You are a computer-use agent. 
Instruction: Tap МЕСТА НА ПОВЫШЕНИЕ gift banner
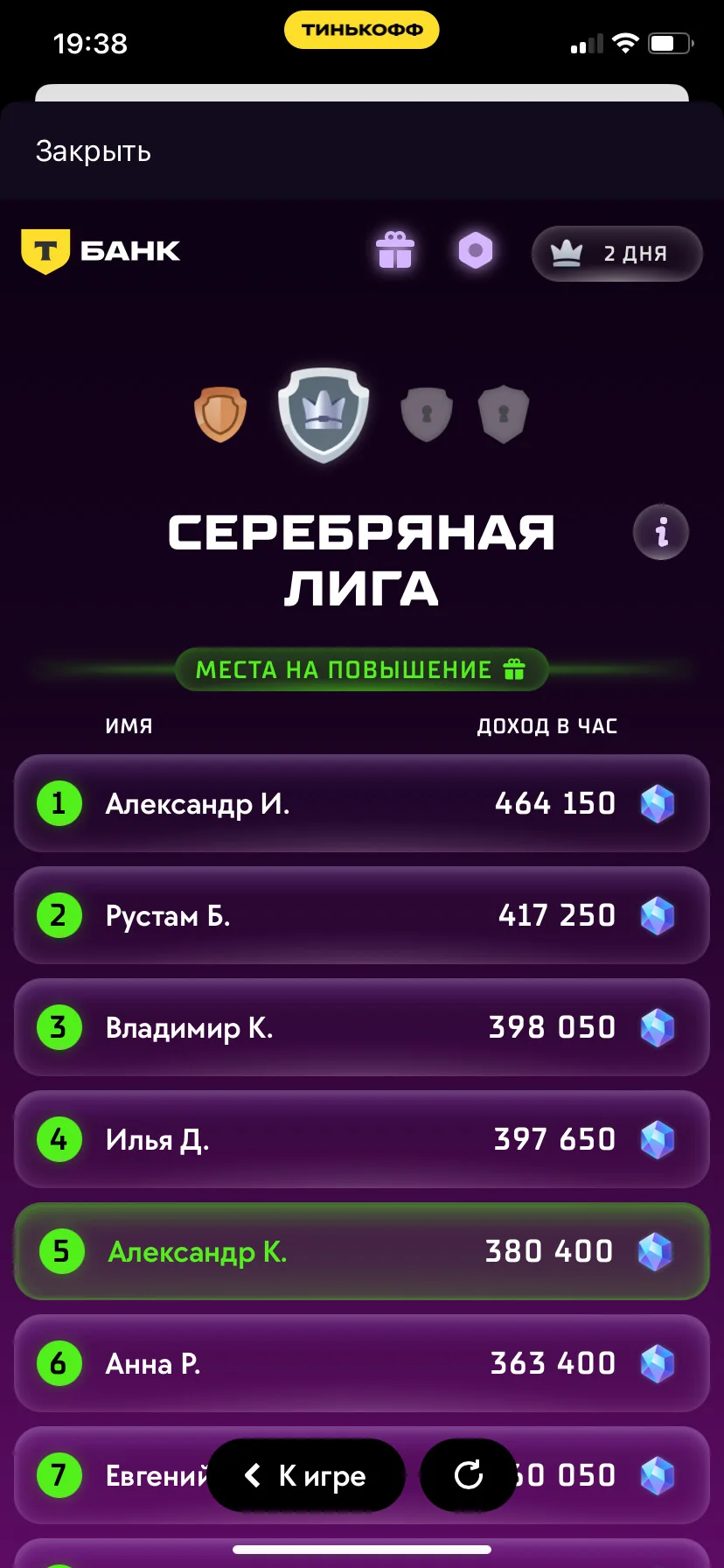pyautogui.click(x=362, y=669)
